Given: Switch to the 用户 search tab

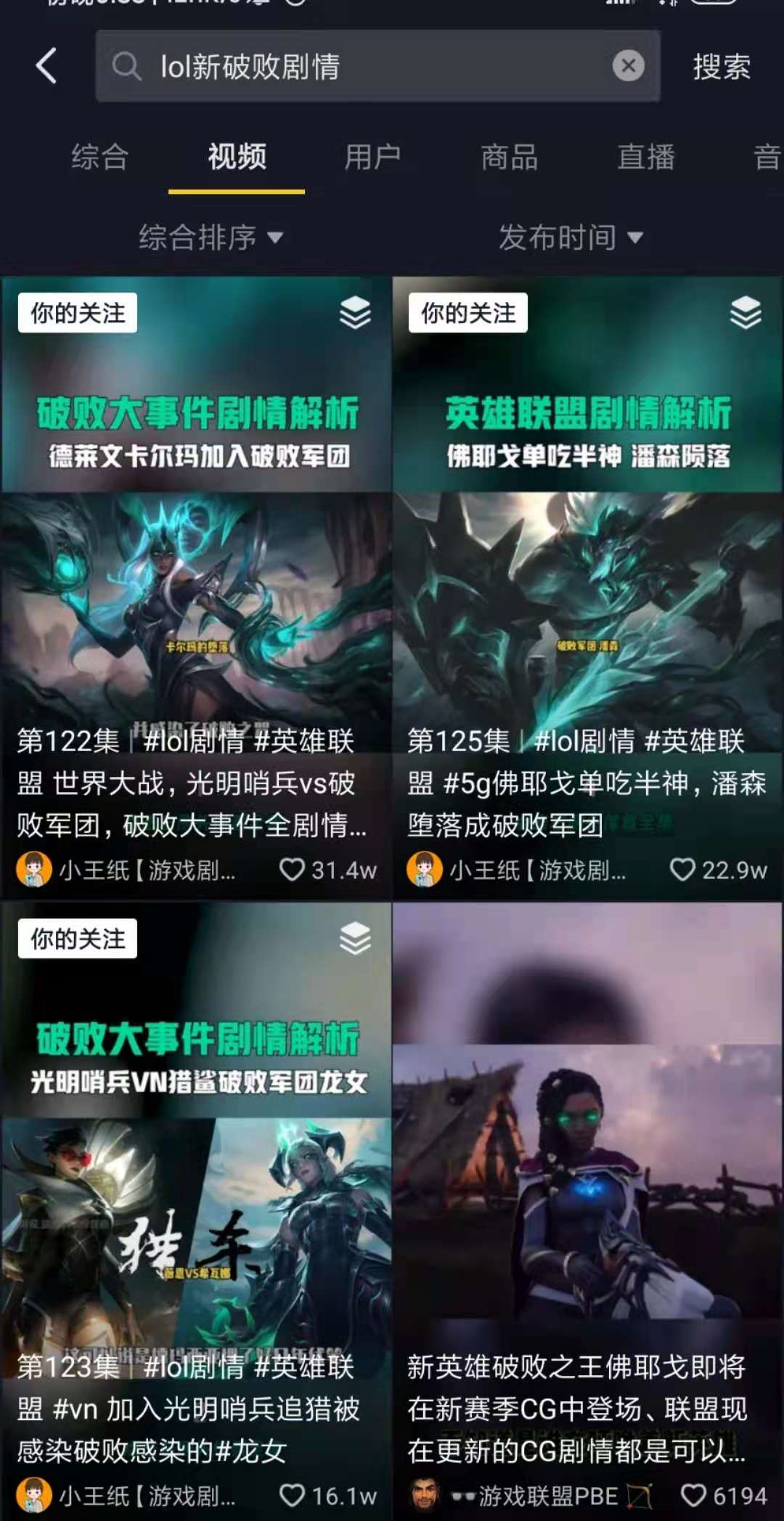Looking at the screenshot, I should pyautogui.click(x=372, y=157).
